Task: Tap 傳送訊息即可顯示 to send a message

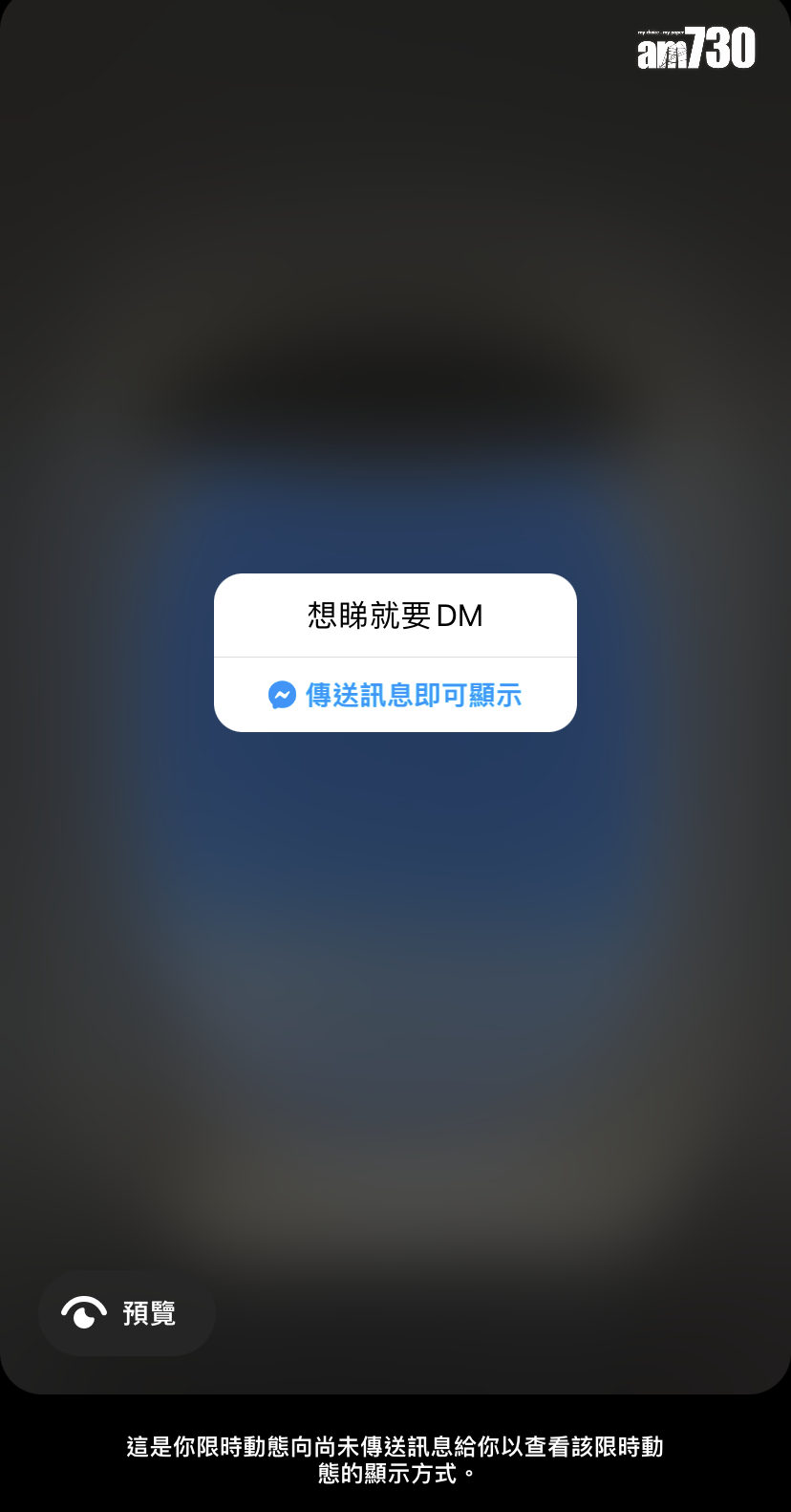Action: pyautogui.click(x=395, y=695)
